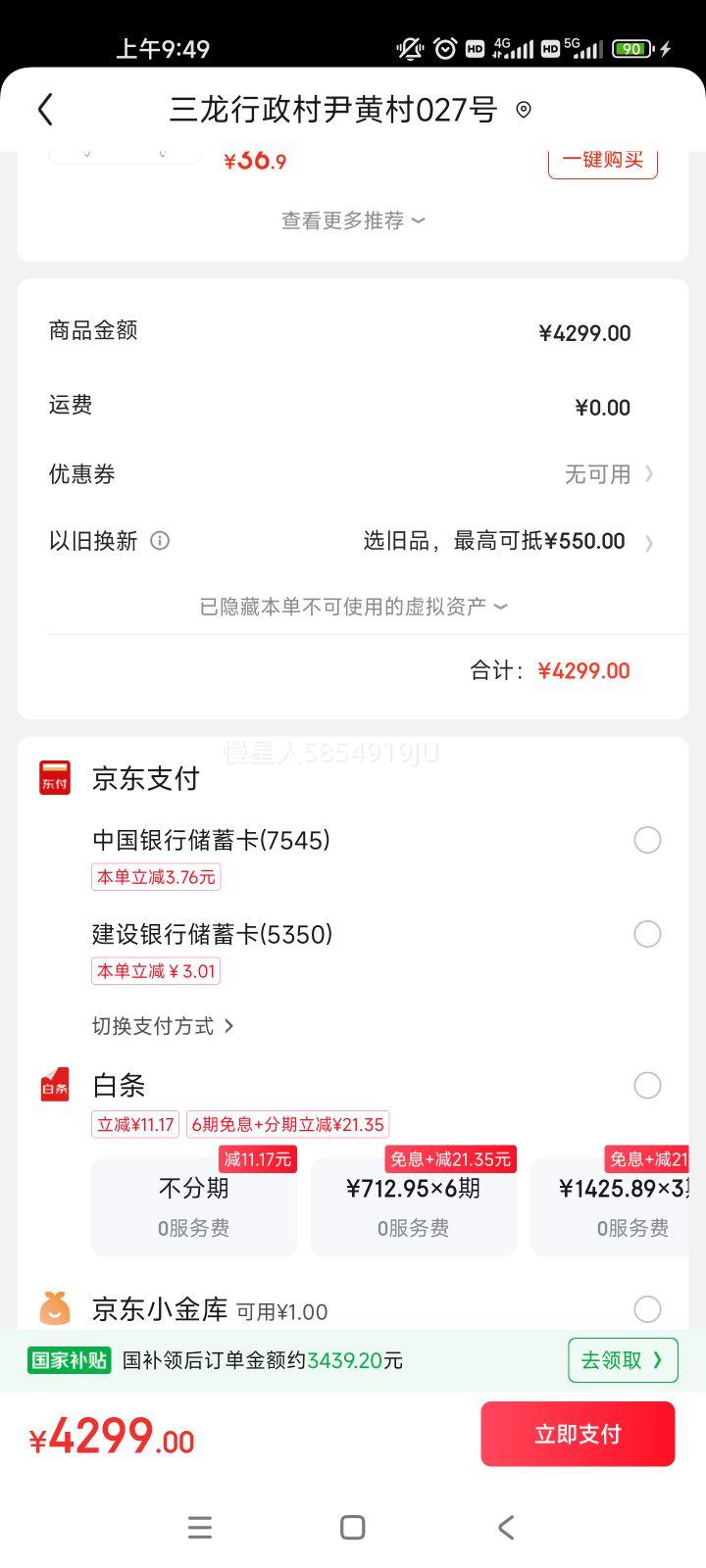Screen dimensions: 706x1568
Task: Open the address location pin icon
Action: click(524, 110)
